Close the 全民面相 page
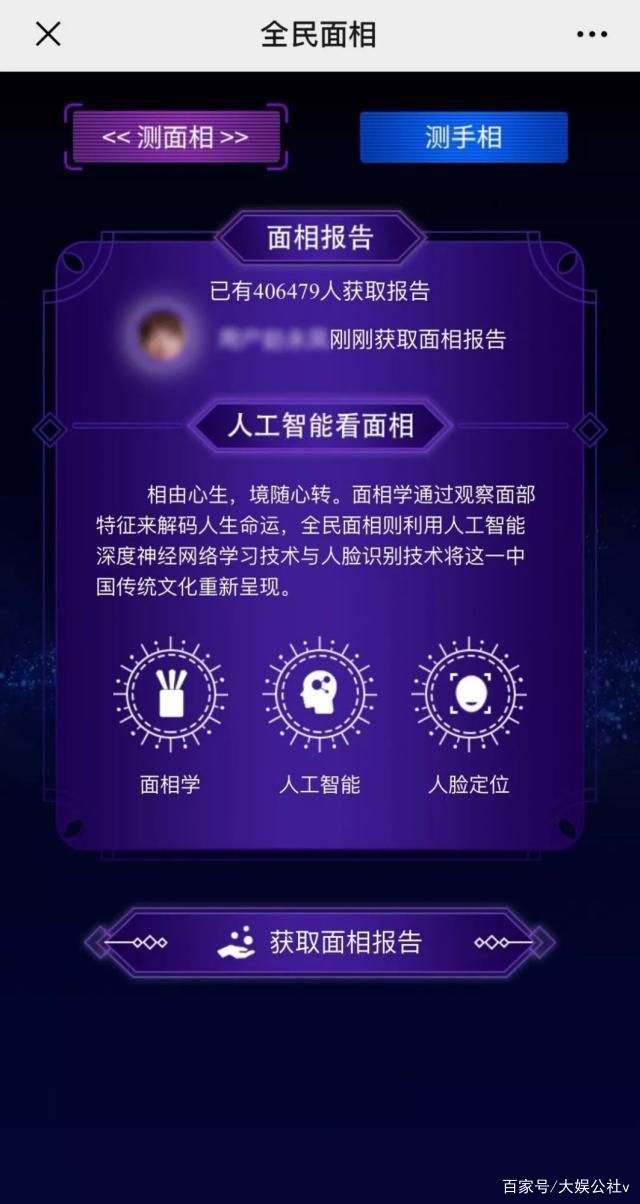Screen dimensions: 640x1204 48,34
